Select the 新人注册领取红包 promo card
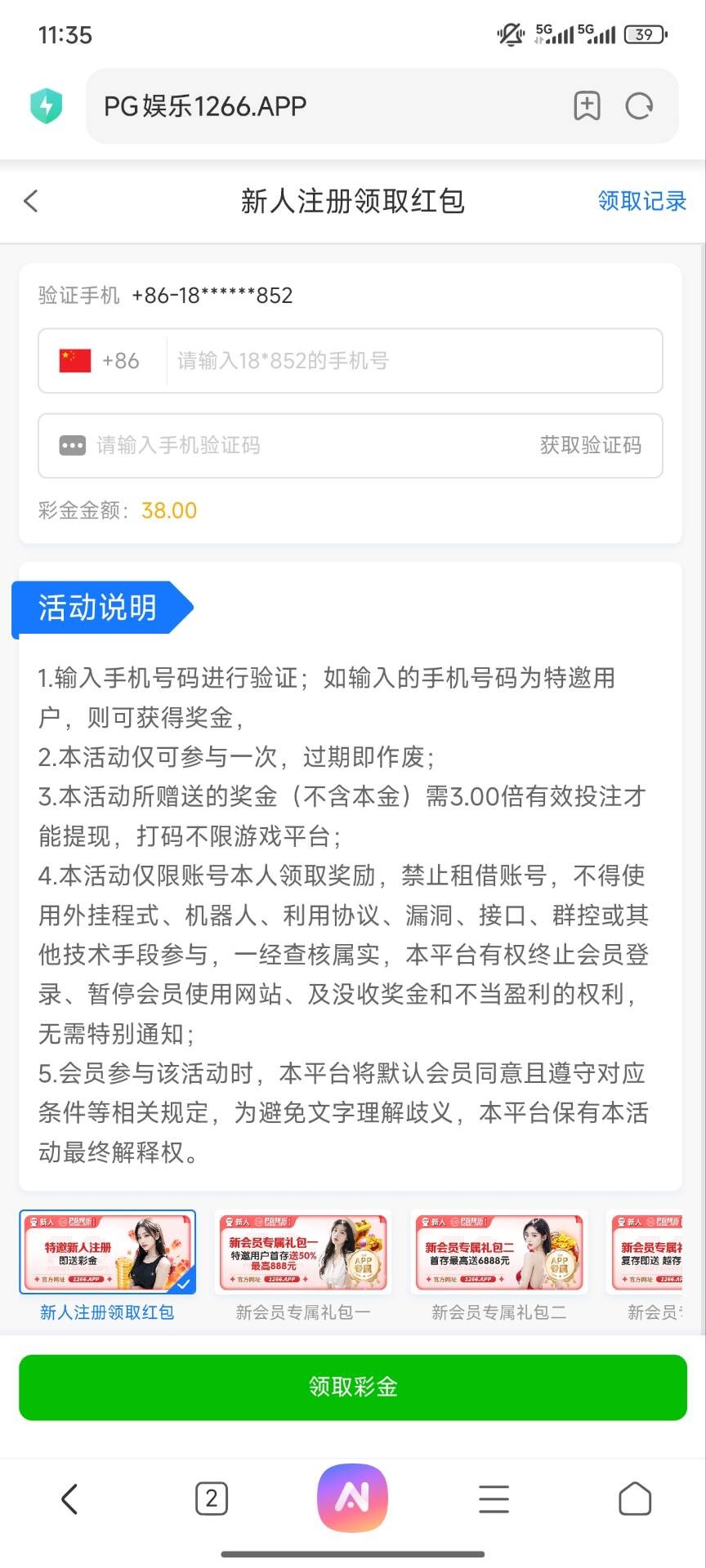The width and height of the screenshot is (706, 1568). pos(107,1254)
